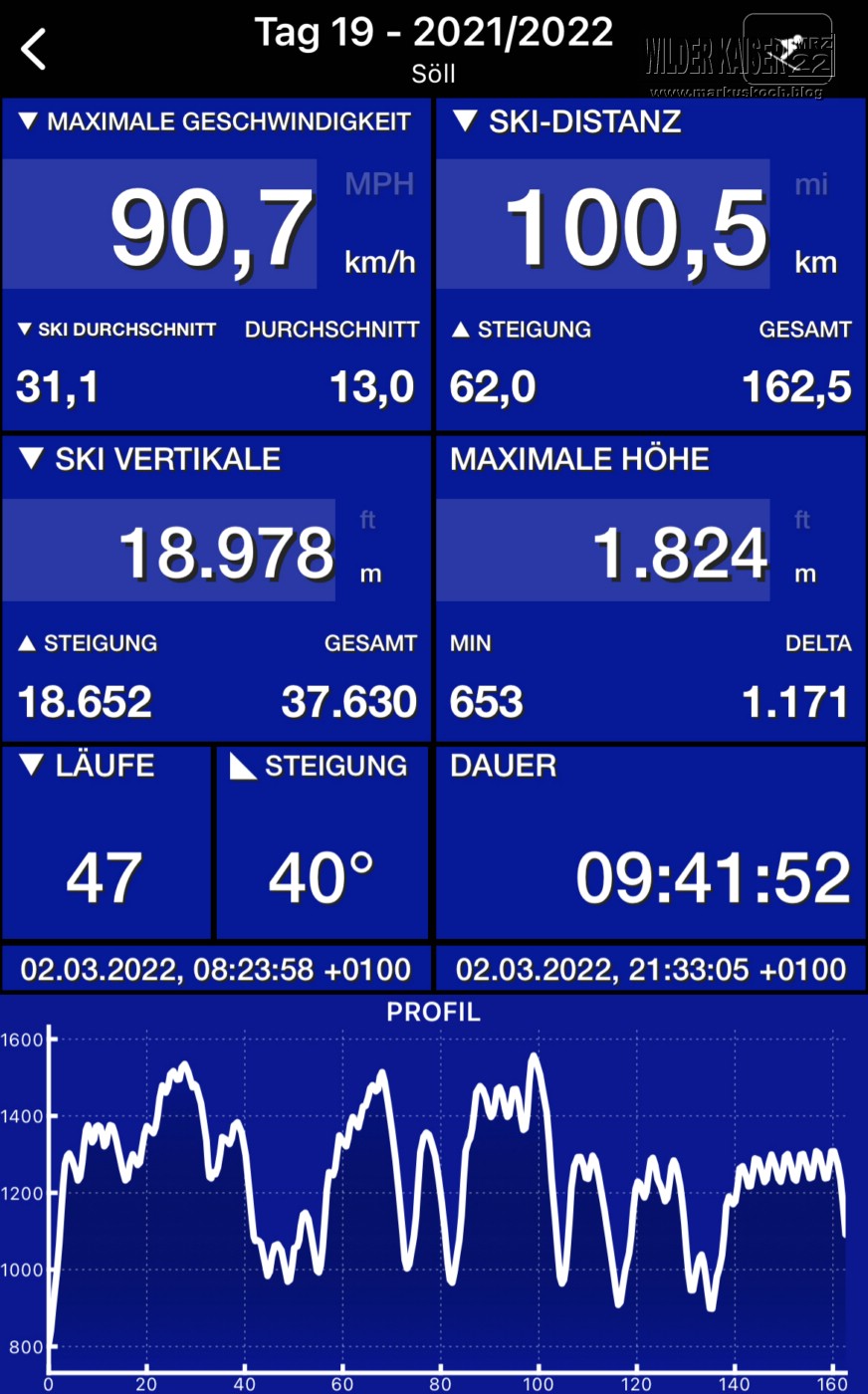This screenshot has height=1394, width=868.
Task: Display Maximale Höhe in ft
Action: (x=802, y=520)
